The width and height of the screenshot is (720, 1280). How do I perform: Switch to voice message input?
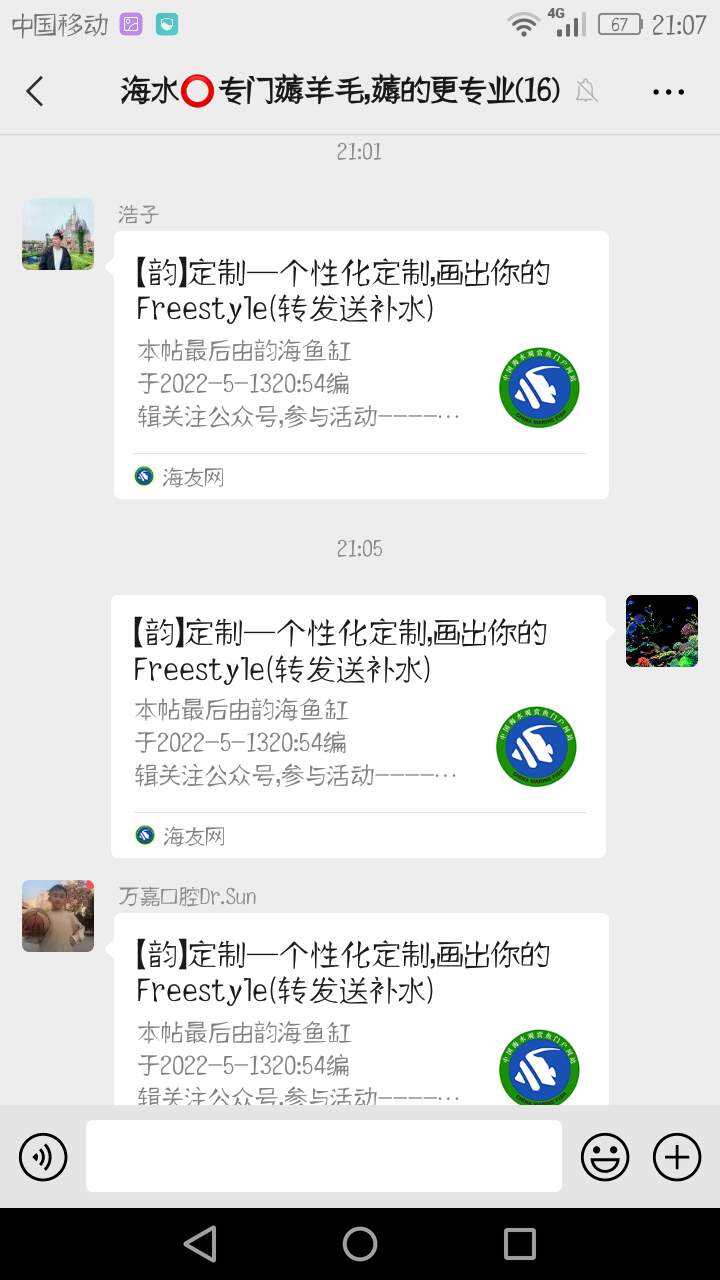43,1157
